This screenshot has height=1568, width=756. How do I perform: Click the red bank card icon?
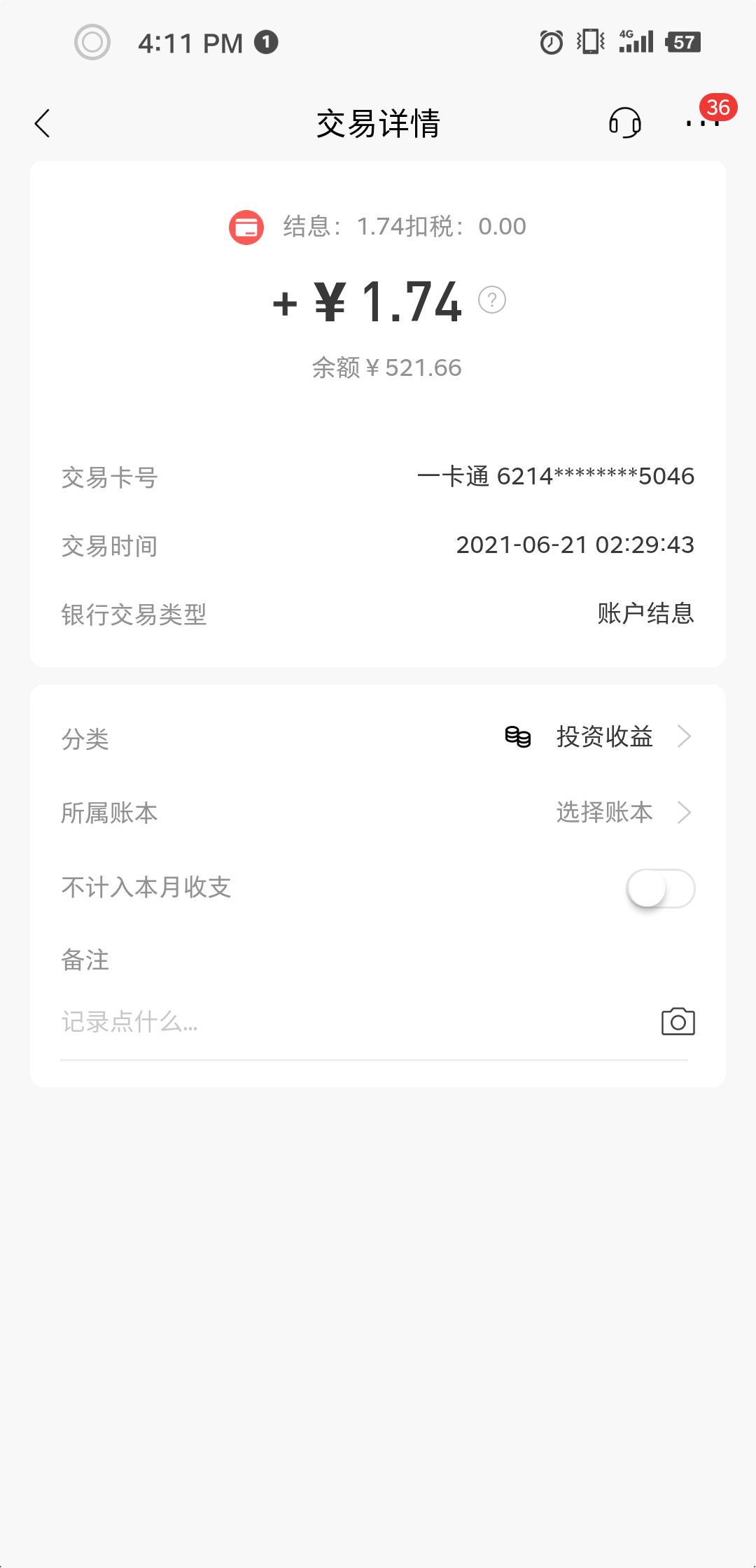(244, 226)
